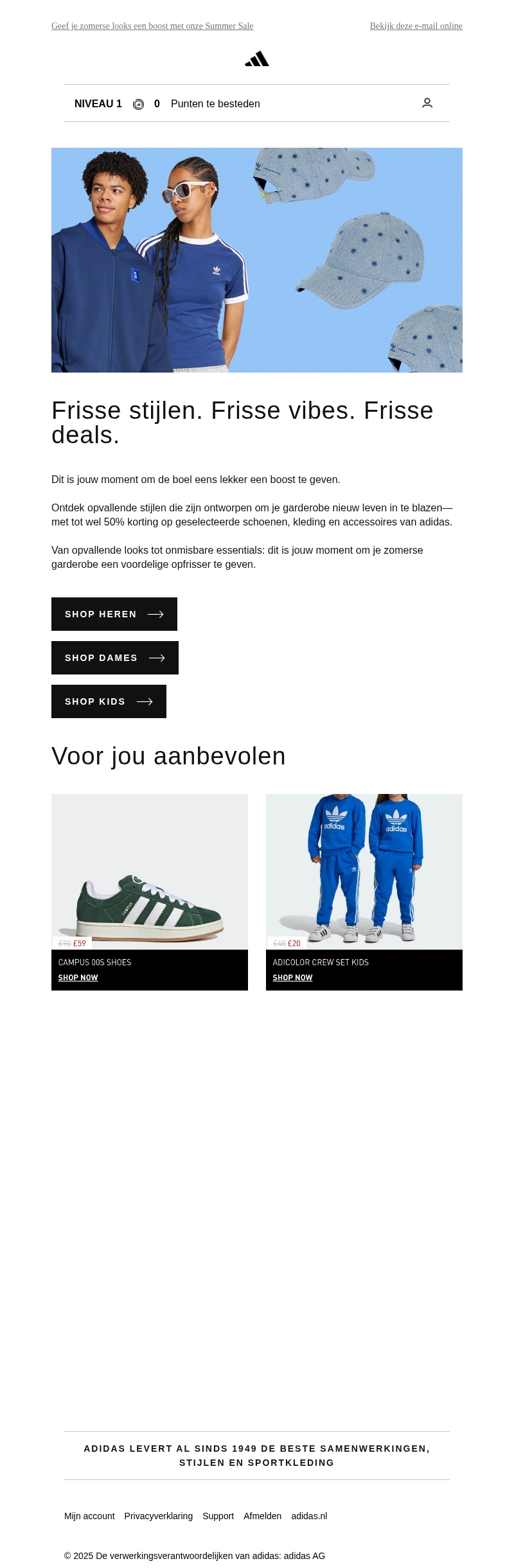The width and height of the screenshot is (514, 1568).
Task: Open the account profile icon
Action: 427,103
